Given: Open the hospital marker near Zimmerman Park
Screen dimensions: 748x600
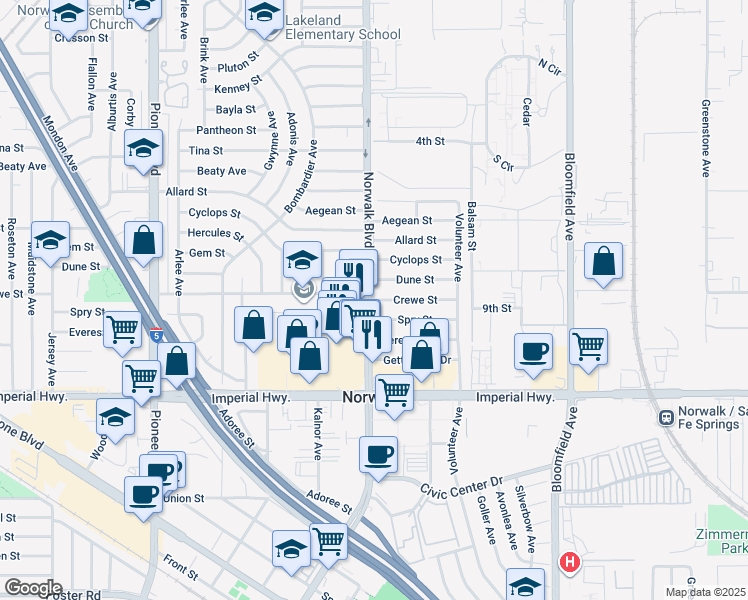Looking at the screenshot, I should 570,561.
